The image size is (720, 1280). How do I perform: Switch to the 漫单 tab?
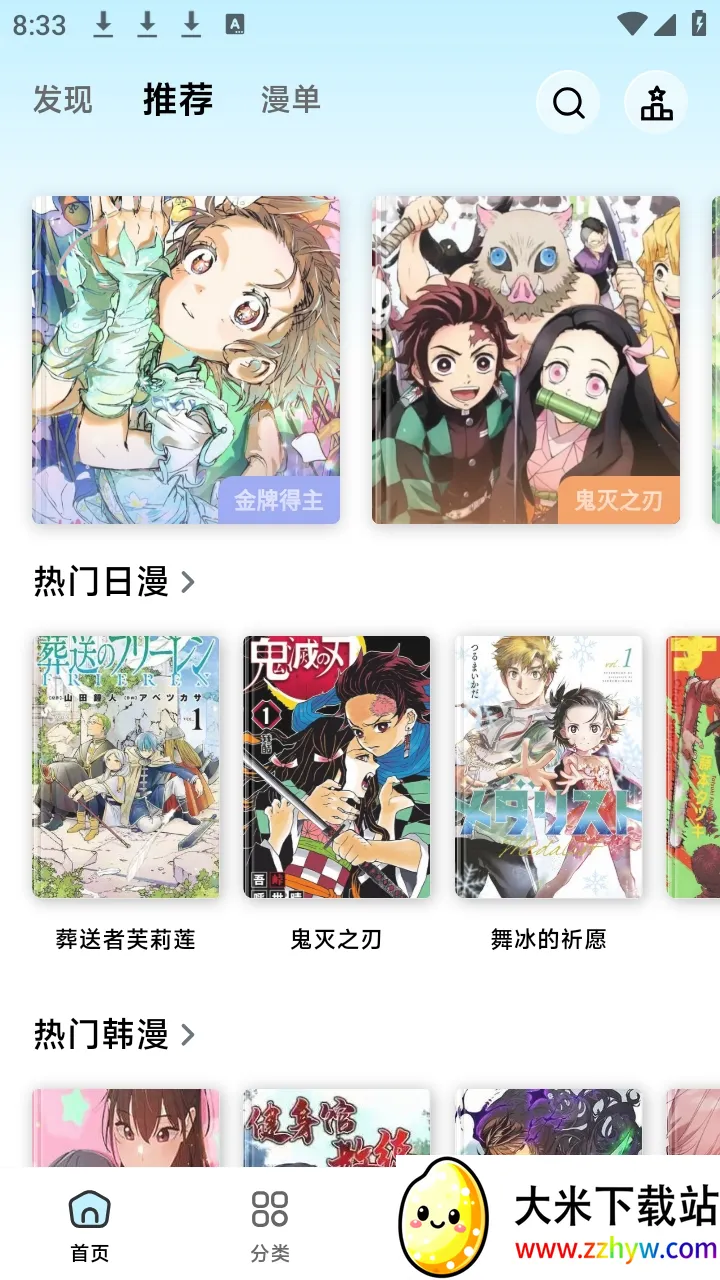click(x=290, y=100)
